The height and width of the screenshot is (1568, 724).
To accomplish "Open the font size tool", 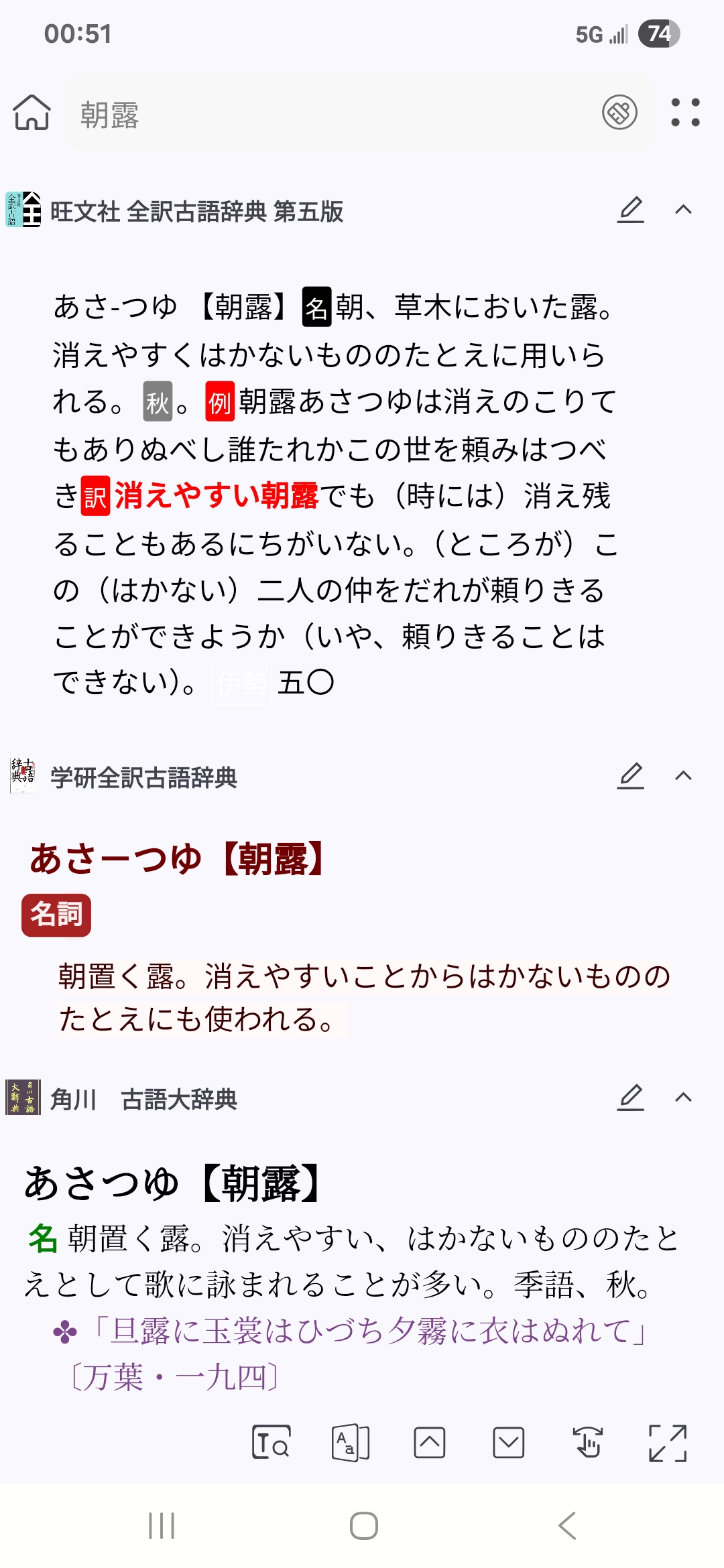I will (x=351, y=1443).
